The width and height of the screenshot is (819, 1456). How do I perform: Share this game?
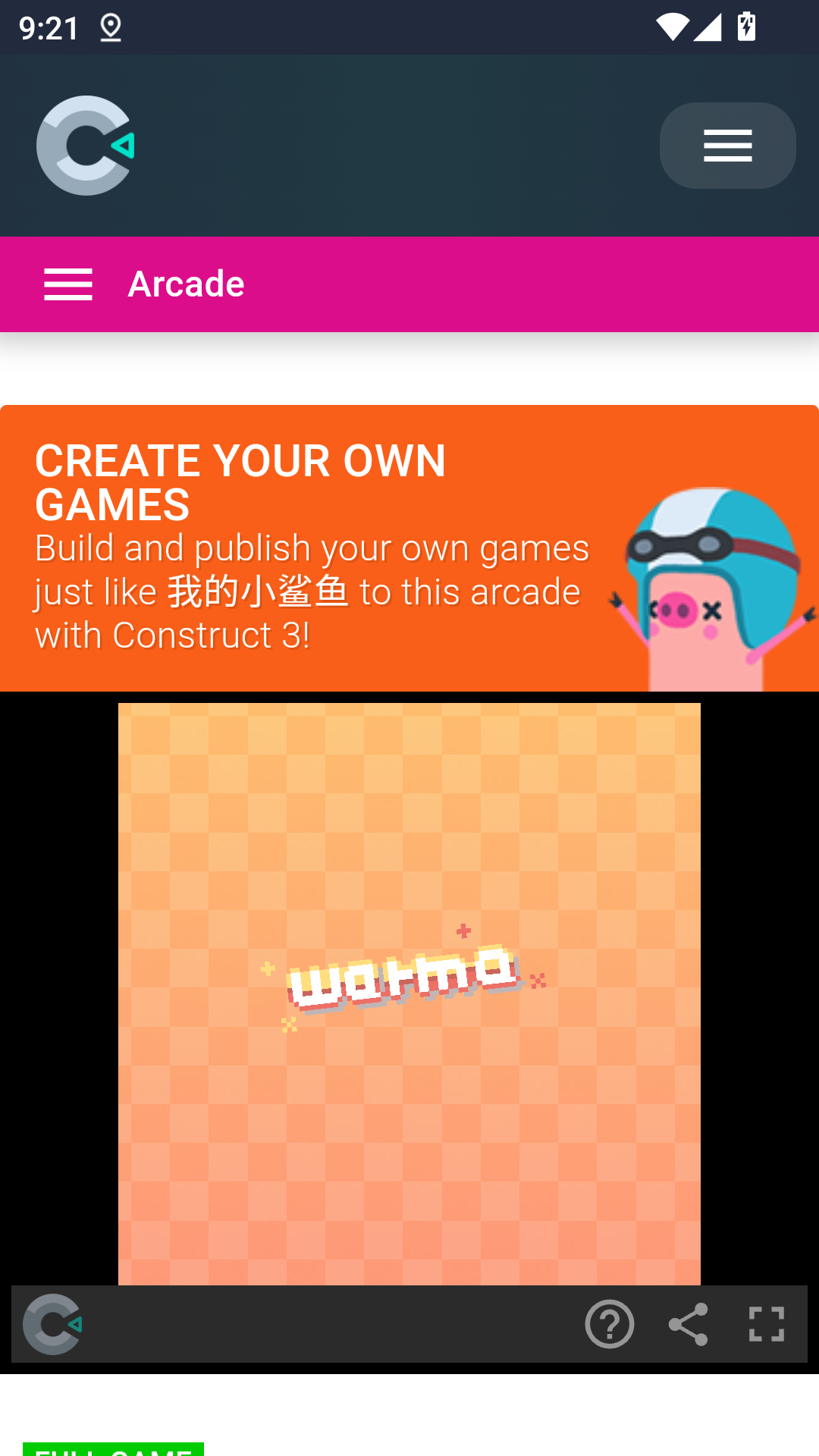click(x=688, y=1324)
